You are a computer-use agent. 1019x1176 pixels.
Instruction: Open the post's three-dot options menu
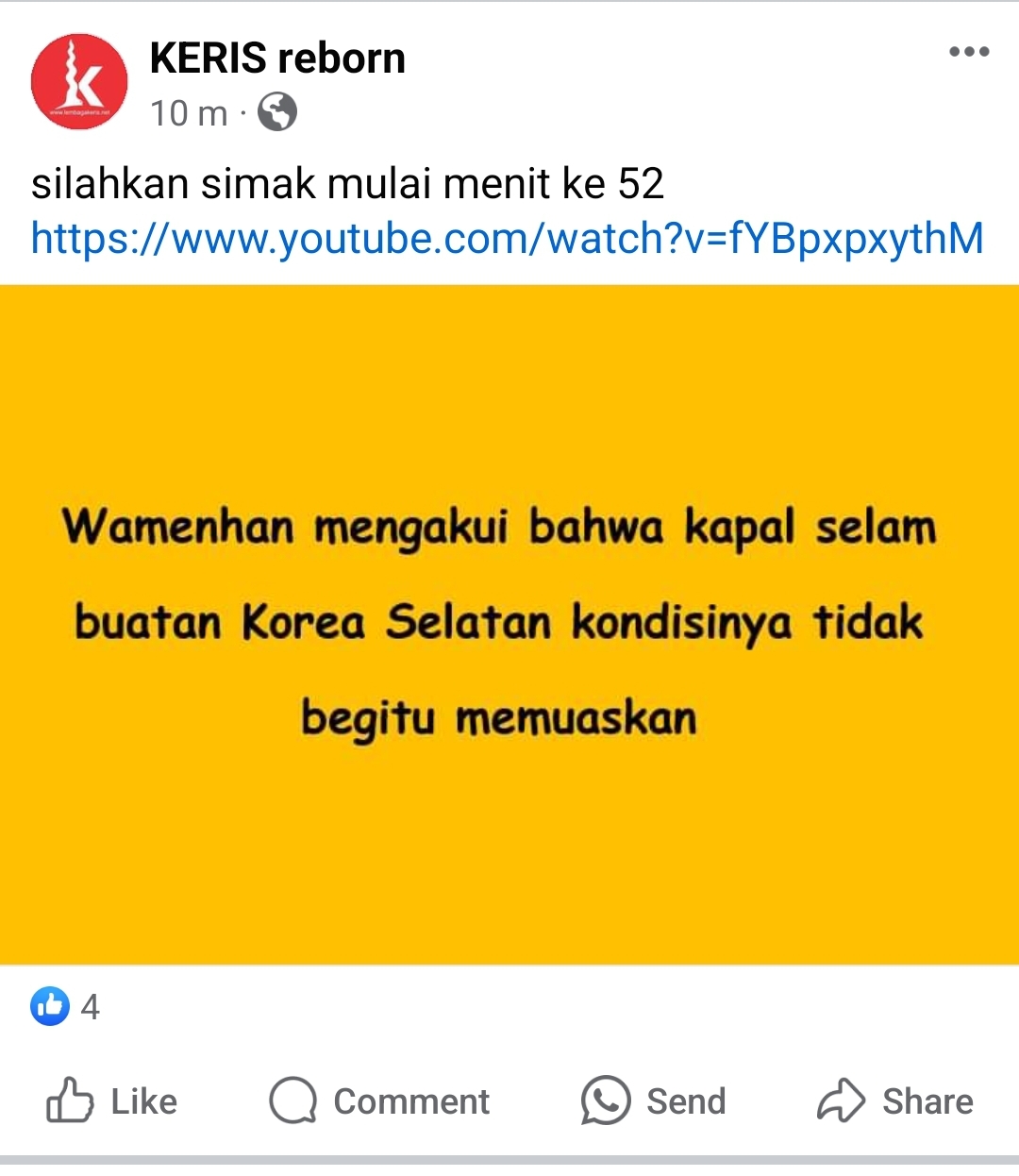(x=969, y=52)
